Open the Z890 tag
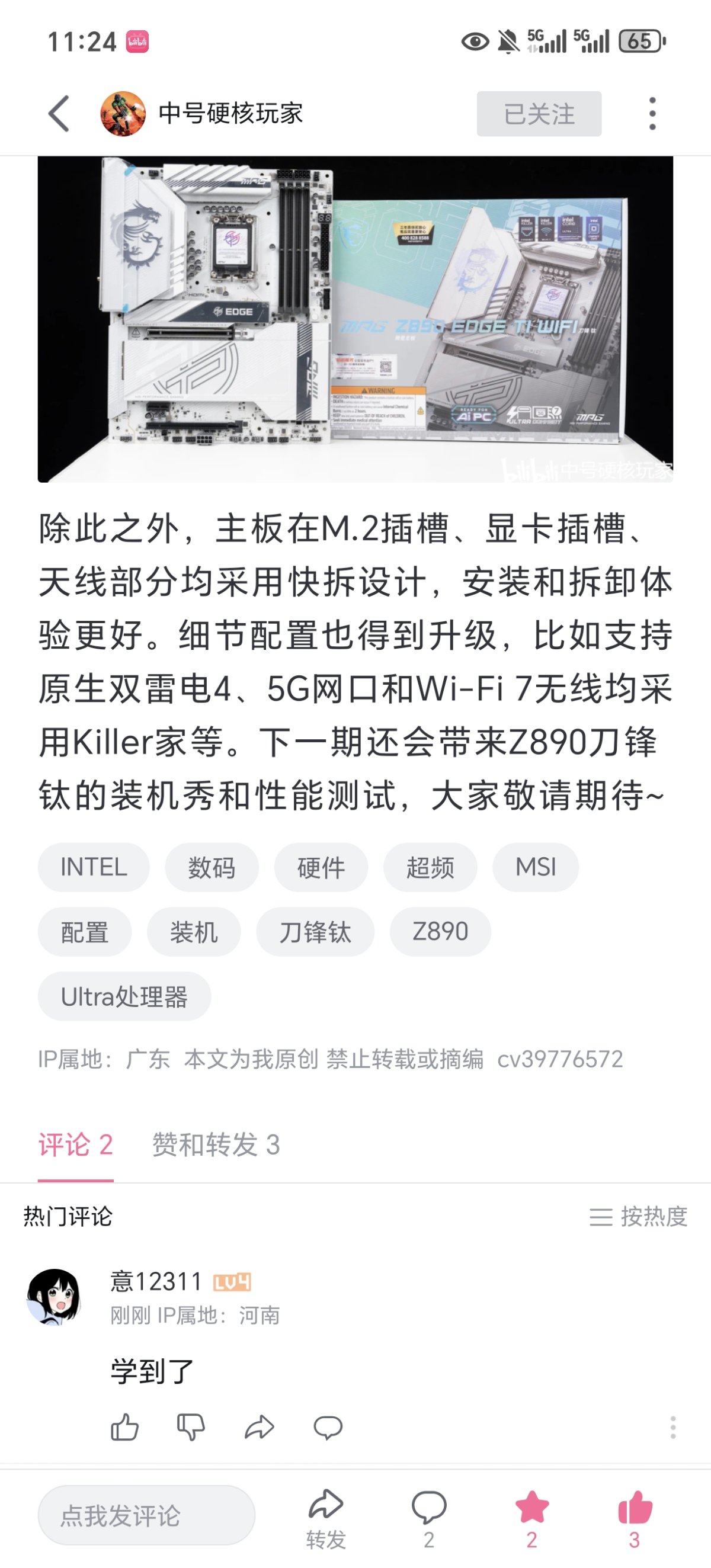711x1568 pixels. [440, 931]
